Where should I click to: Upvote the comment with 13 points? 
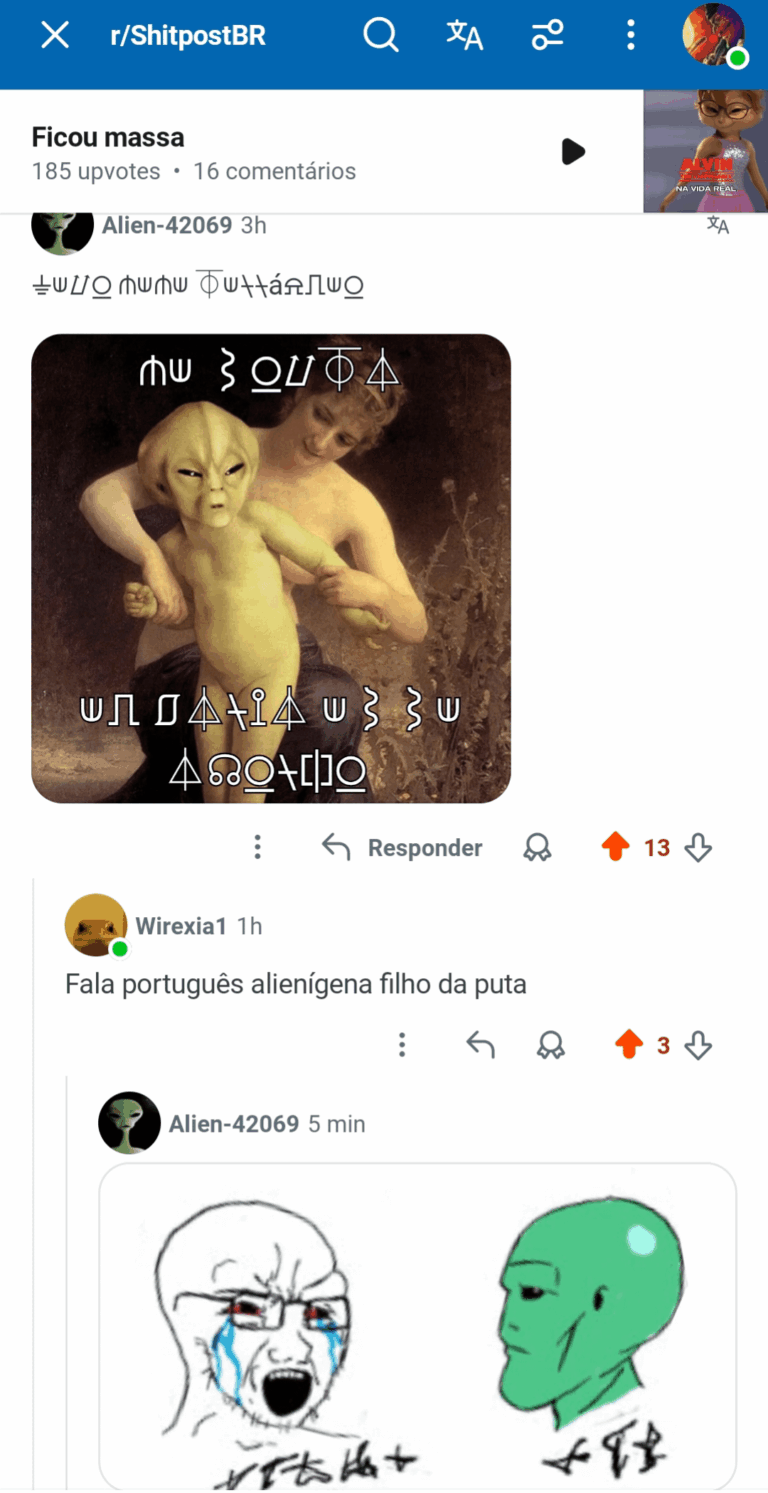[x=615, y=848]
